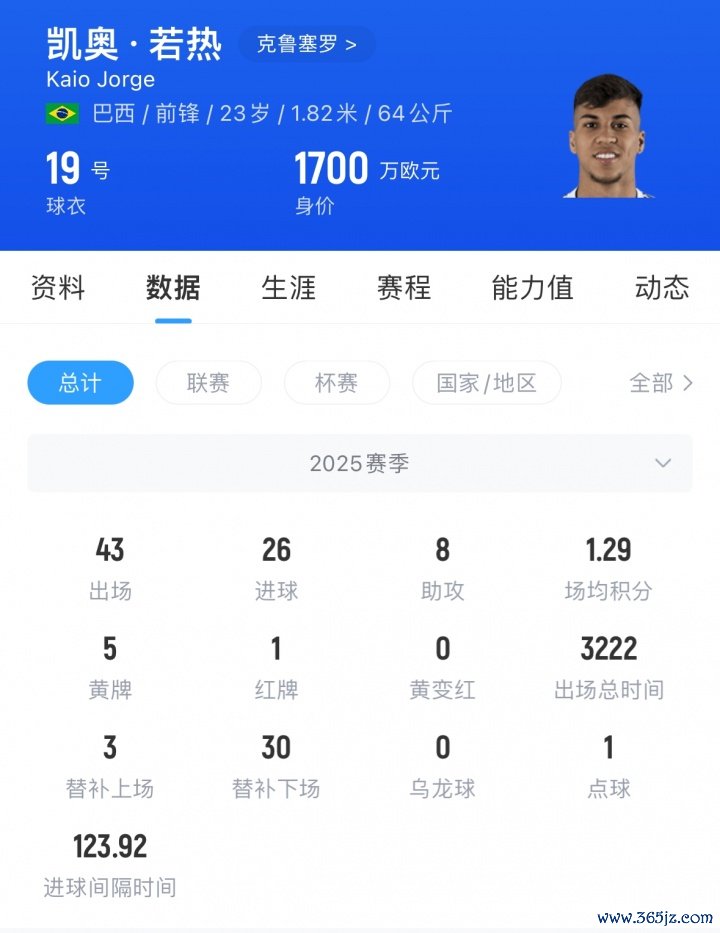Open the 全部 competitions list
This screenshot has height=933, width=720.
pos(660,382)
